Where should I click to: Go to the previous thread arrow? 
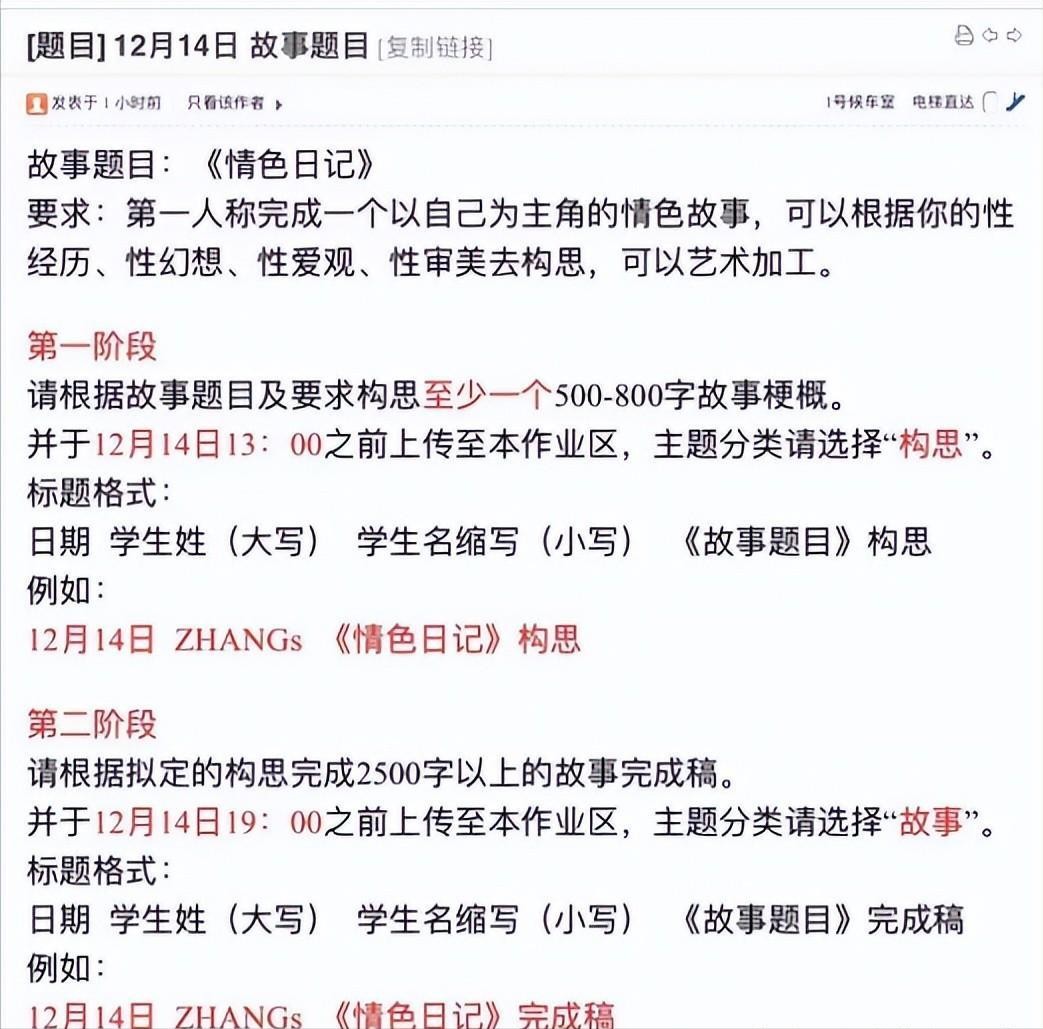point(990,36)
